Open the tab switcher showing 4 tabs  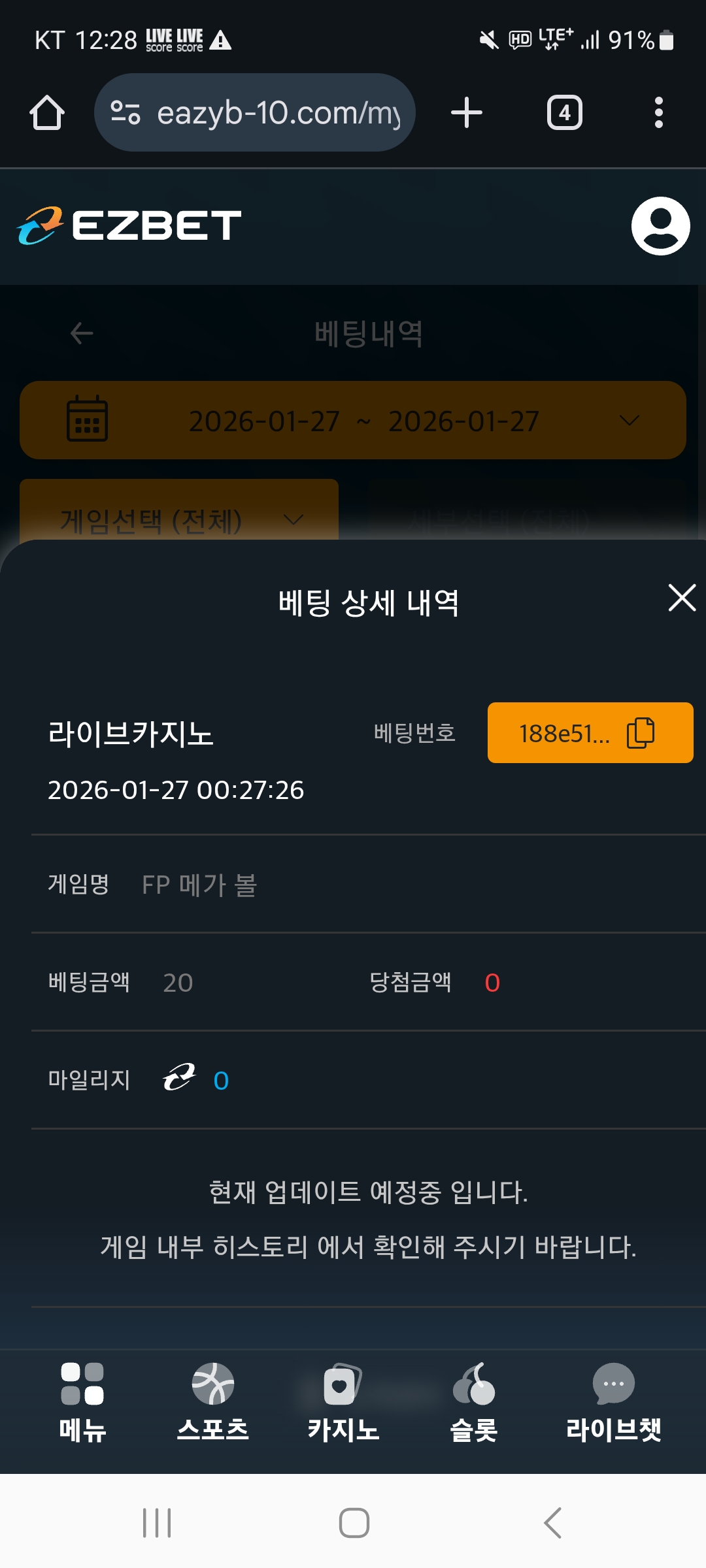pos(565,112)
